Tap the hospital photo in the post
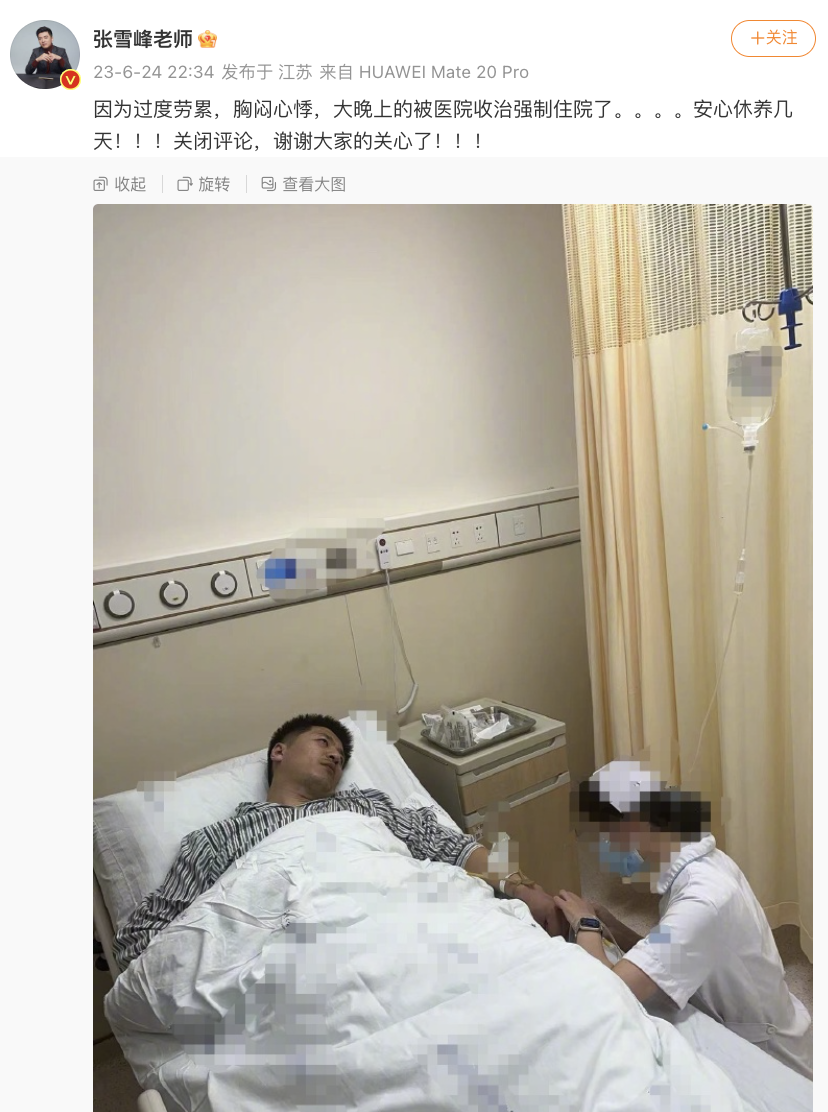This screenshot has width=828, height=1112. coord(452,650)
